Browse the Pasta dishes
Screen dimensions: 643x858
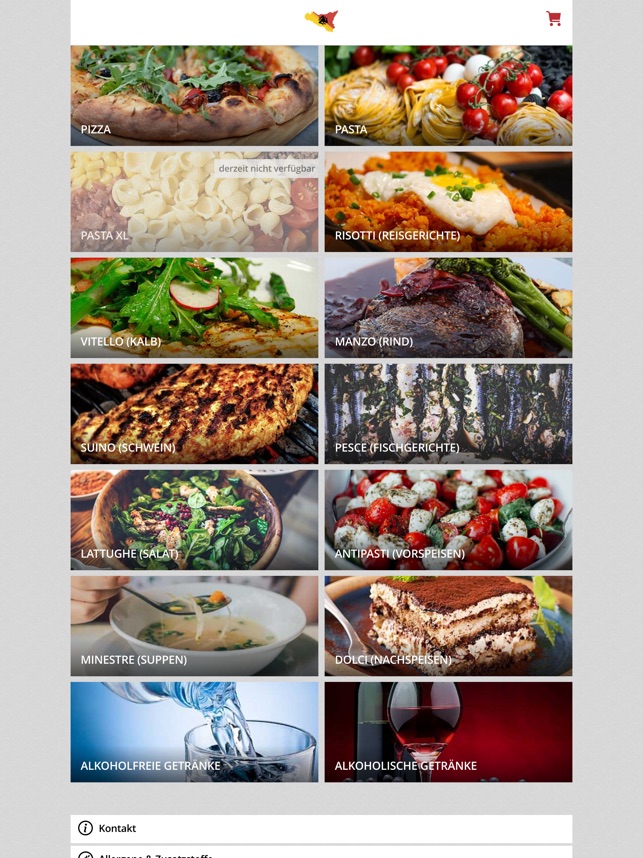[x=448, y=96]
